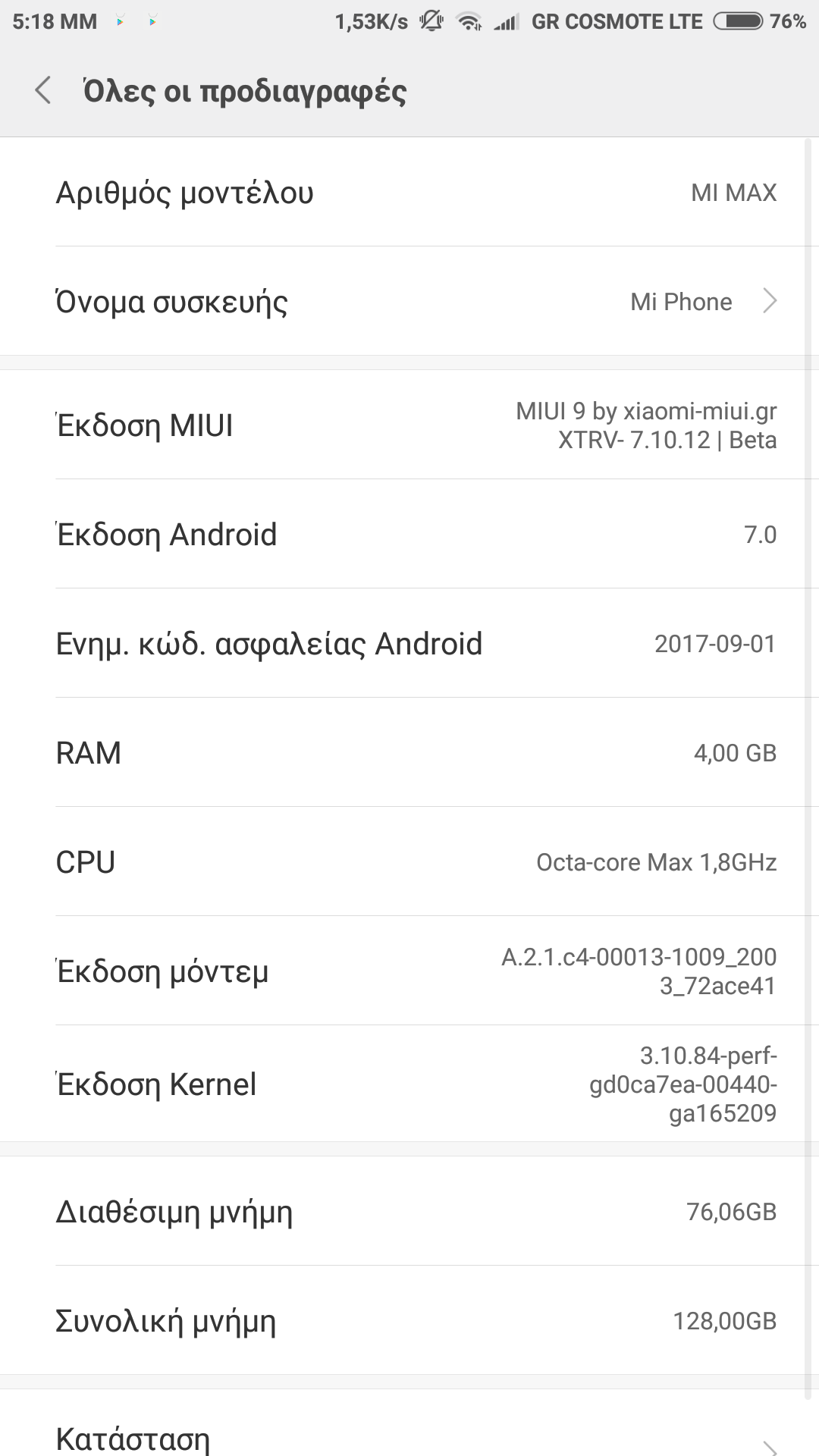This screenshot has width=819, height=1456.
Task: Tap the Έκδοση MIUI row
Action: click(x=409, y=425)
